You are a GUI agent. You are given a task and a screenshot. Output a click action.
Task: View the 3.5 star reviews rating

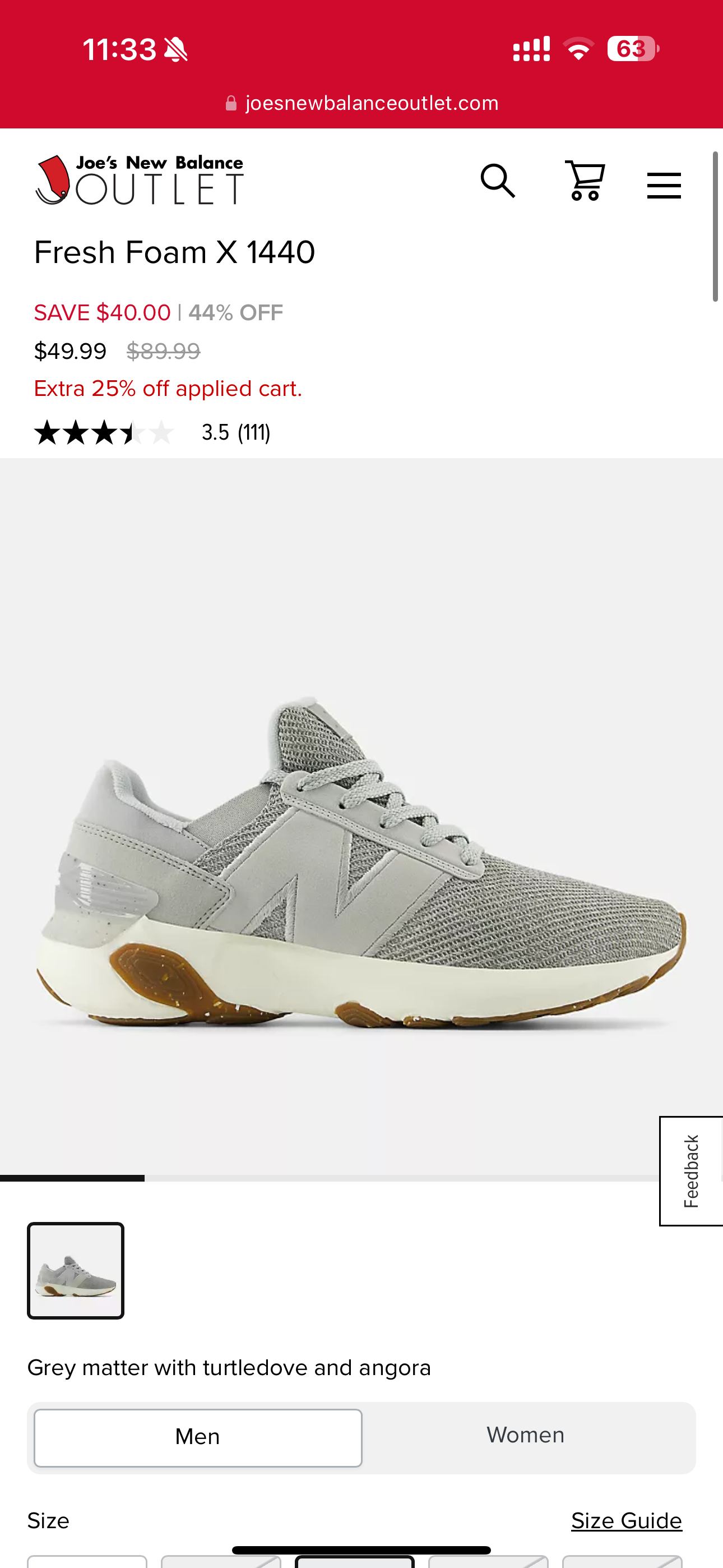(x=152, y=433)
